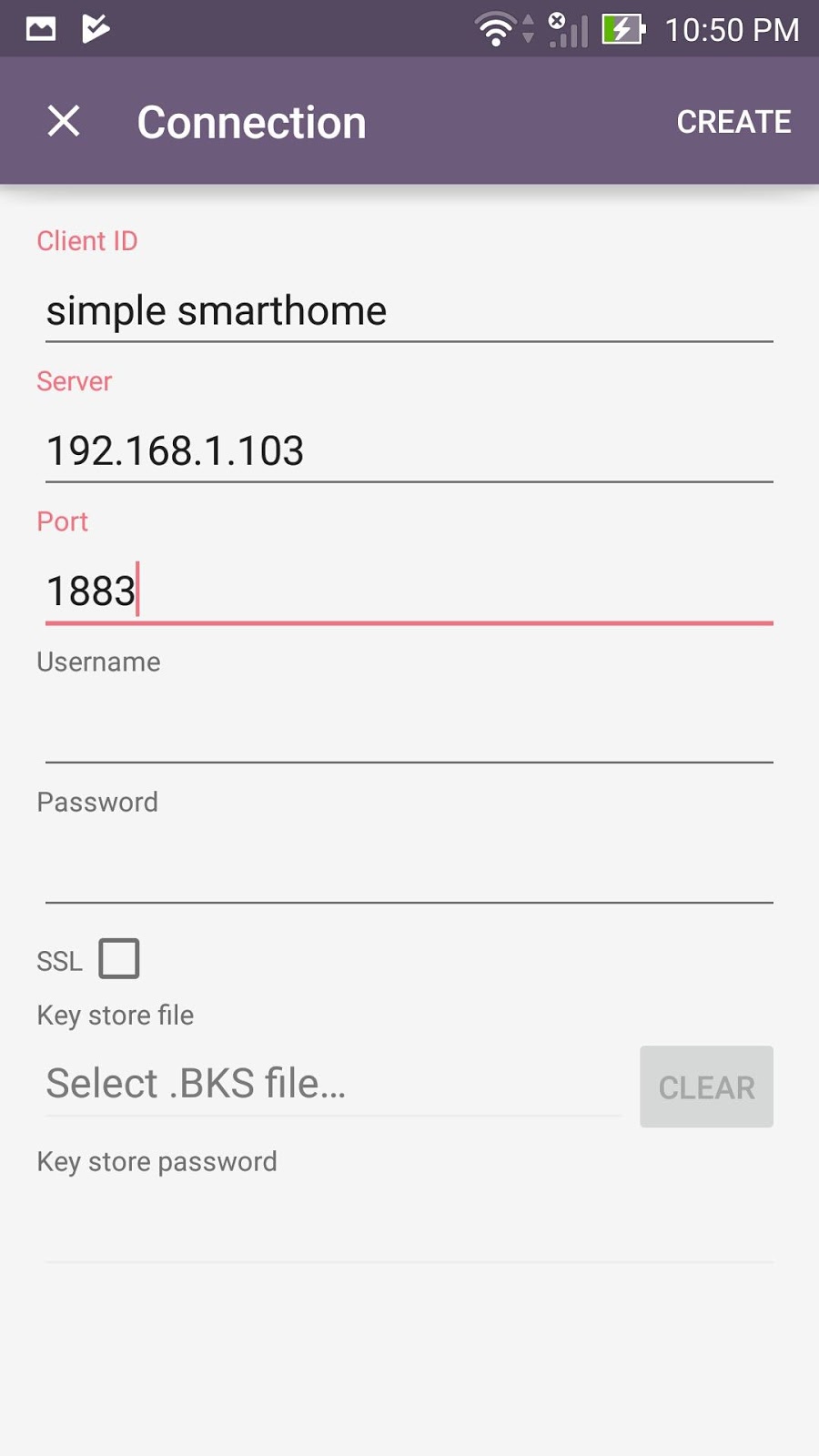Image resolution: width=819 pixels, height=1456 pixels.
Task: Edit the Client ID field
Action: pyautogui.click(x=409, y=311)
